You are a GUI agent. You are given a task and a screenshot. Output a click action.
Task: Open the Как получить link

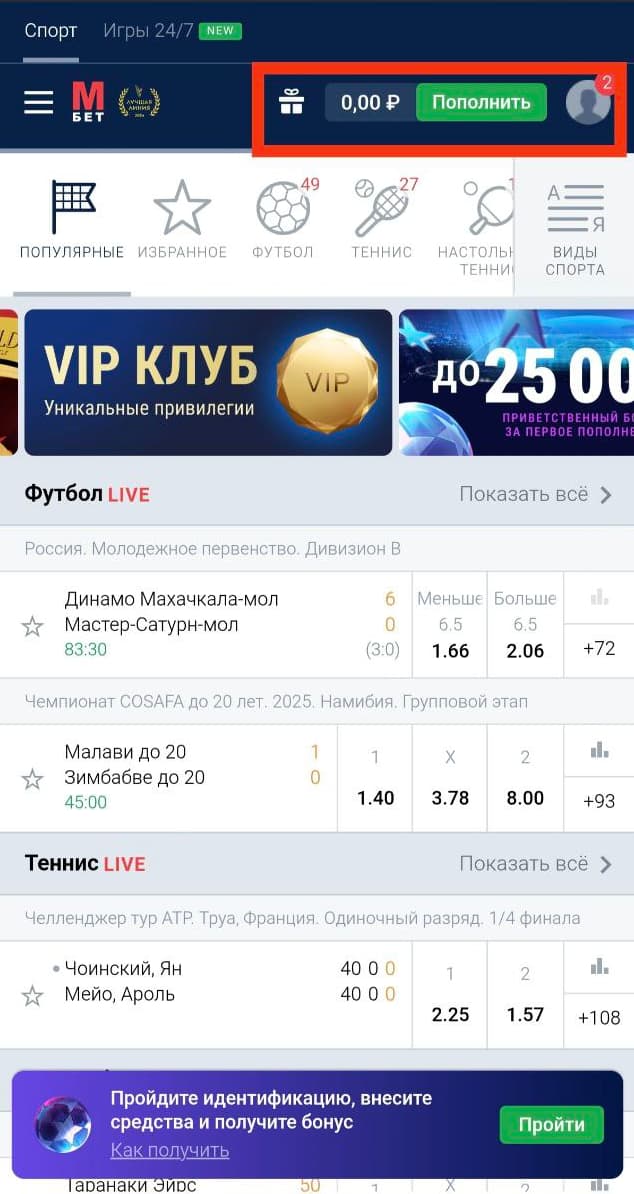tap(170, 1150)
